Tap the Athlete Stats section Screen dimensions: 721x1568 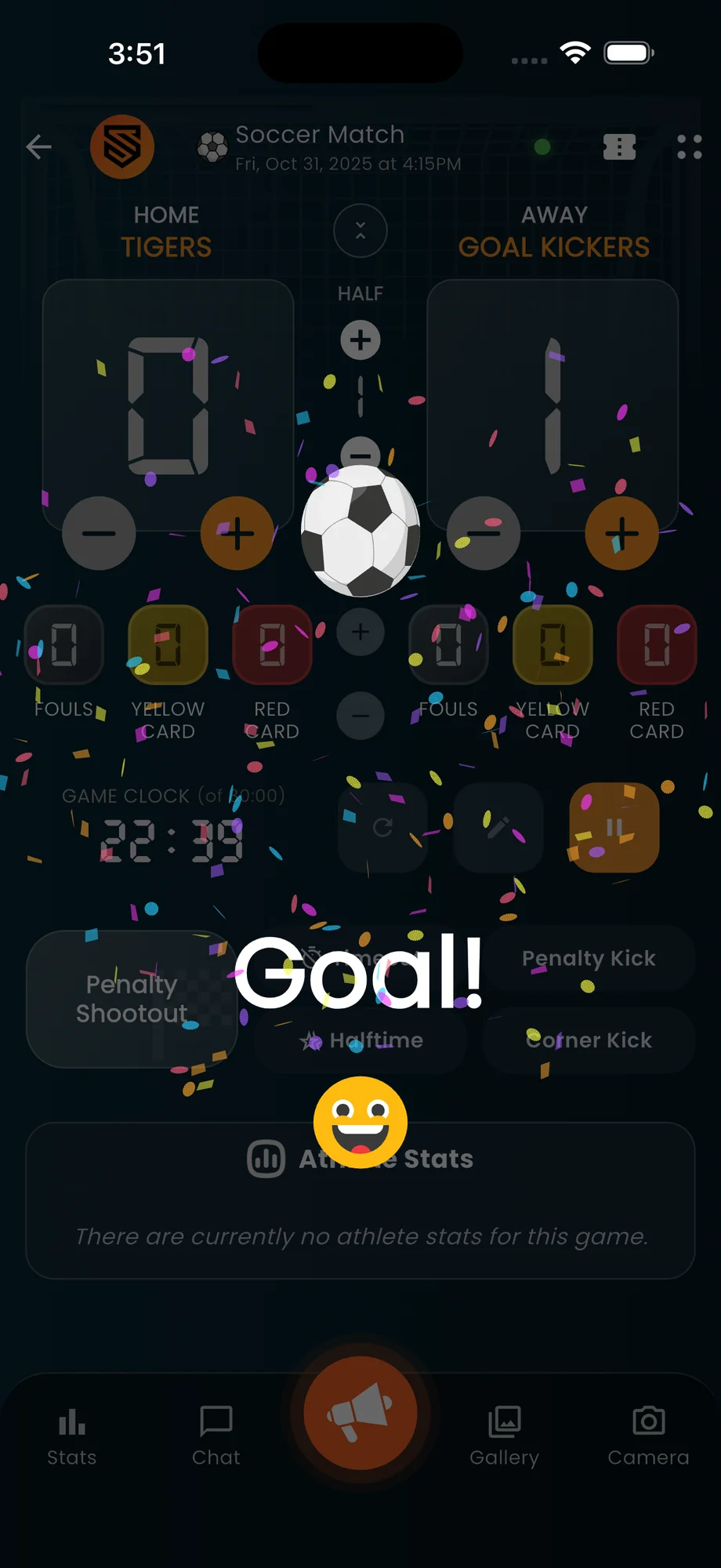coord(360,1159)
